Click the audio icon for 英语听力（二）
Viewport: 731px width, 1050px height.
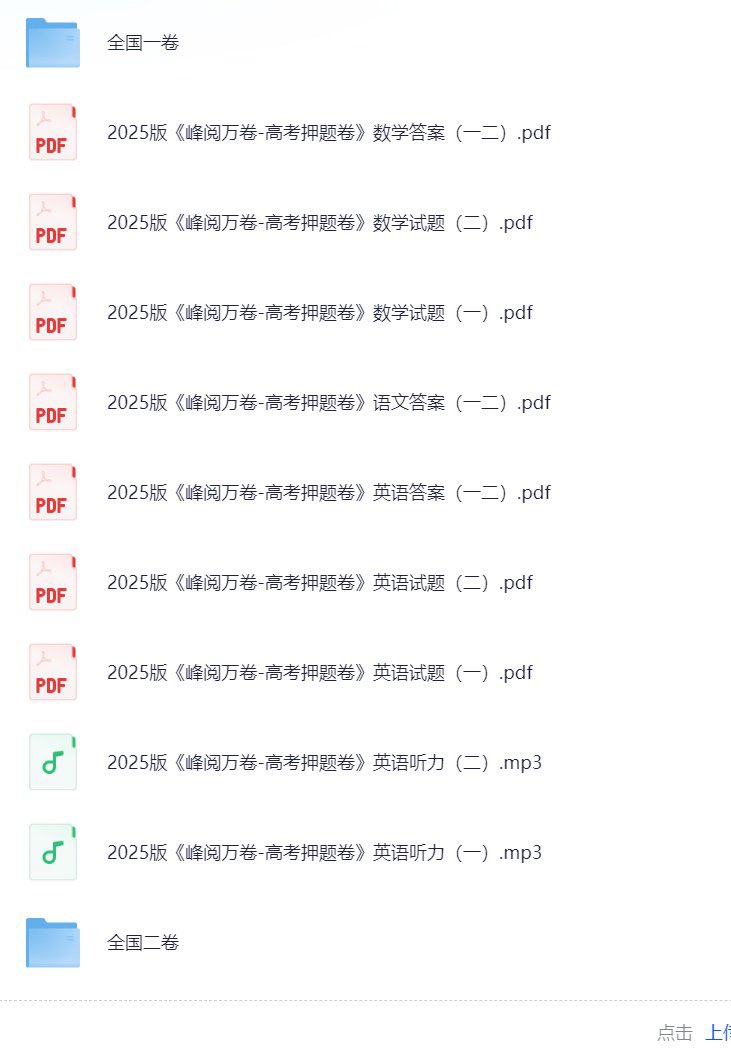[52, 762]
